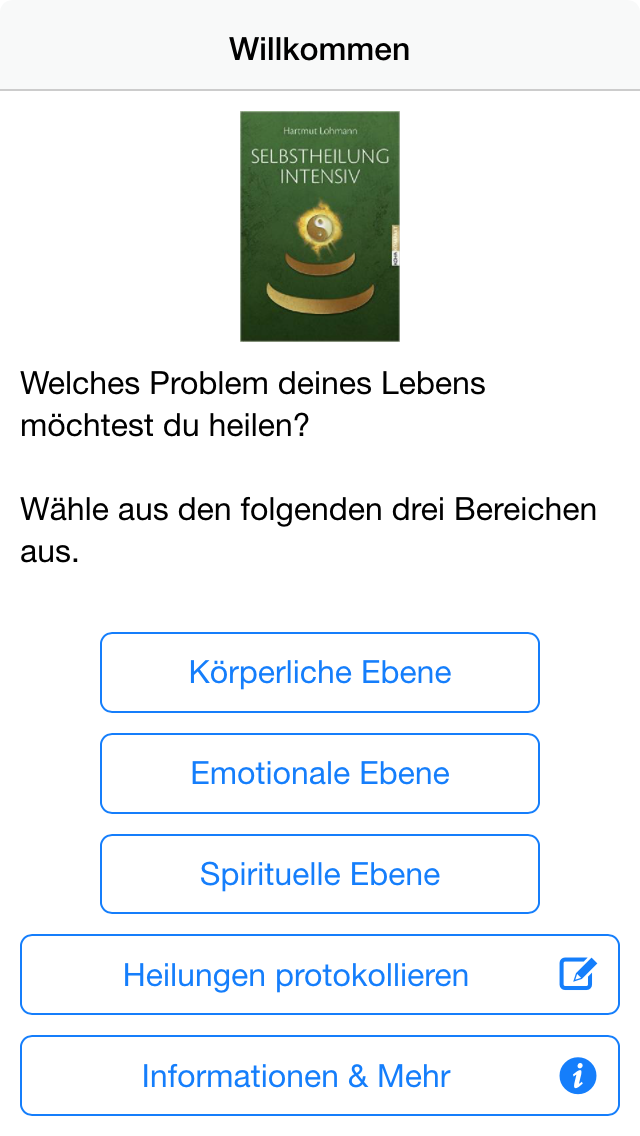Select Körperliche Ebene
The width and height of the screenshot is (640, 1136).
pyautogui.click(x=320, y=672)
